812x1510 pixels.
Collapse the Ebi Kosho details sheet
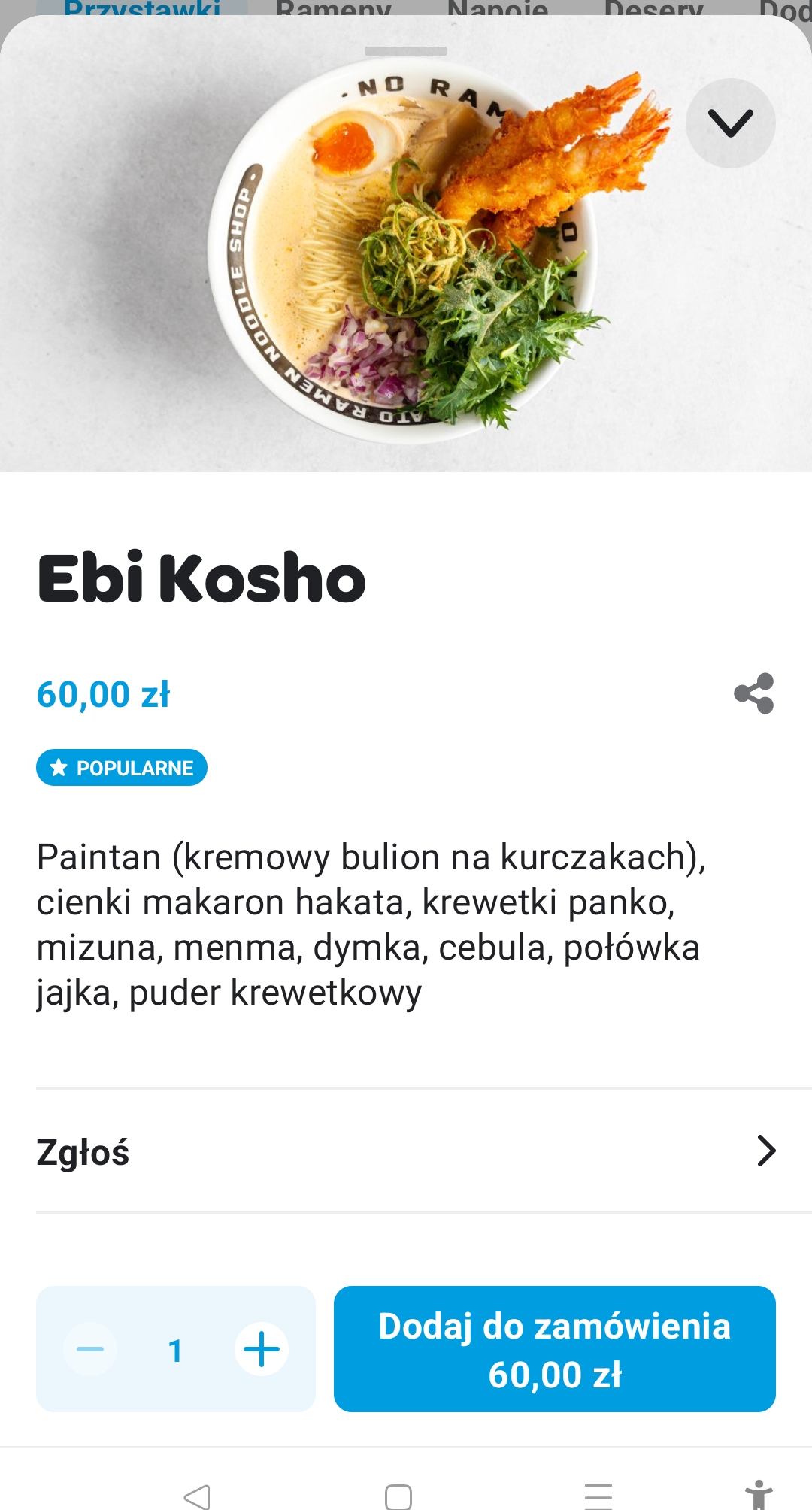tap(730, 123)
